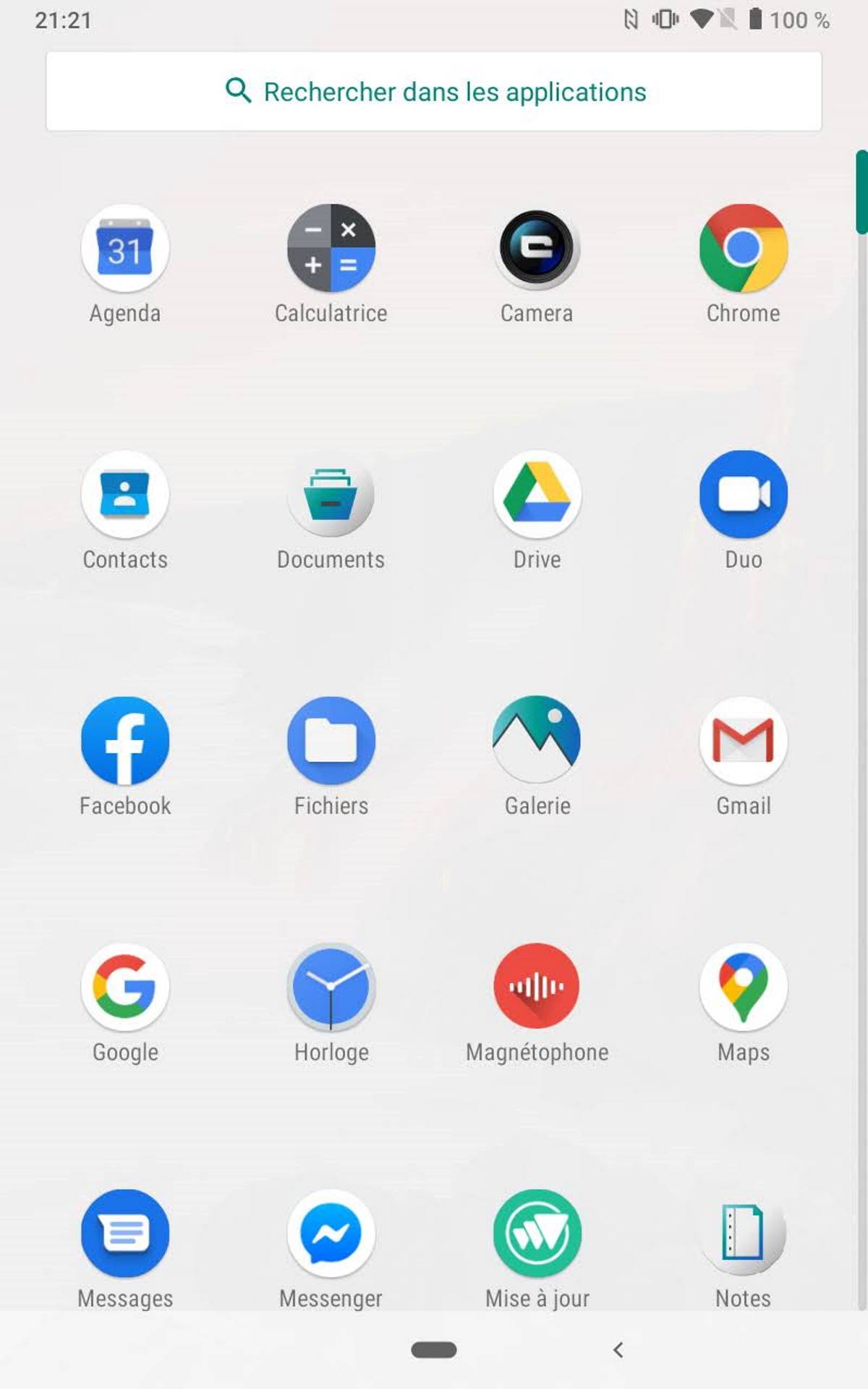The width and height of the screenshot is (868, 1389).
Task: Go back with the navigation arrow
Action: [618, 1350]
